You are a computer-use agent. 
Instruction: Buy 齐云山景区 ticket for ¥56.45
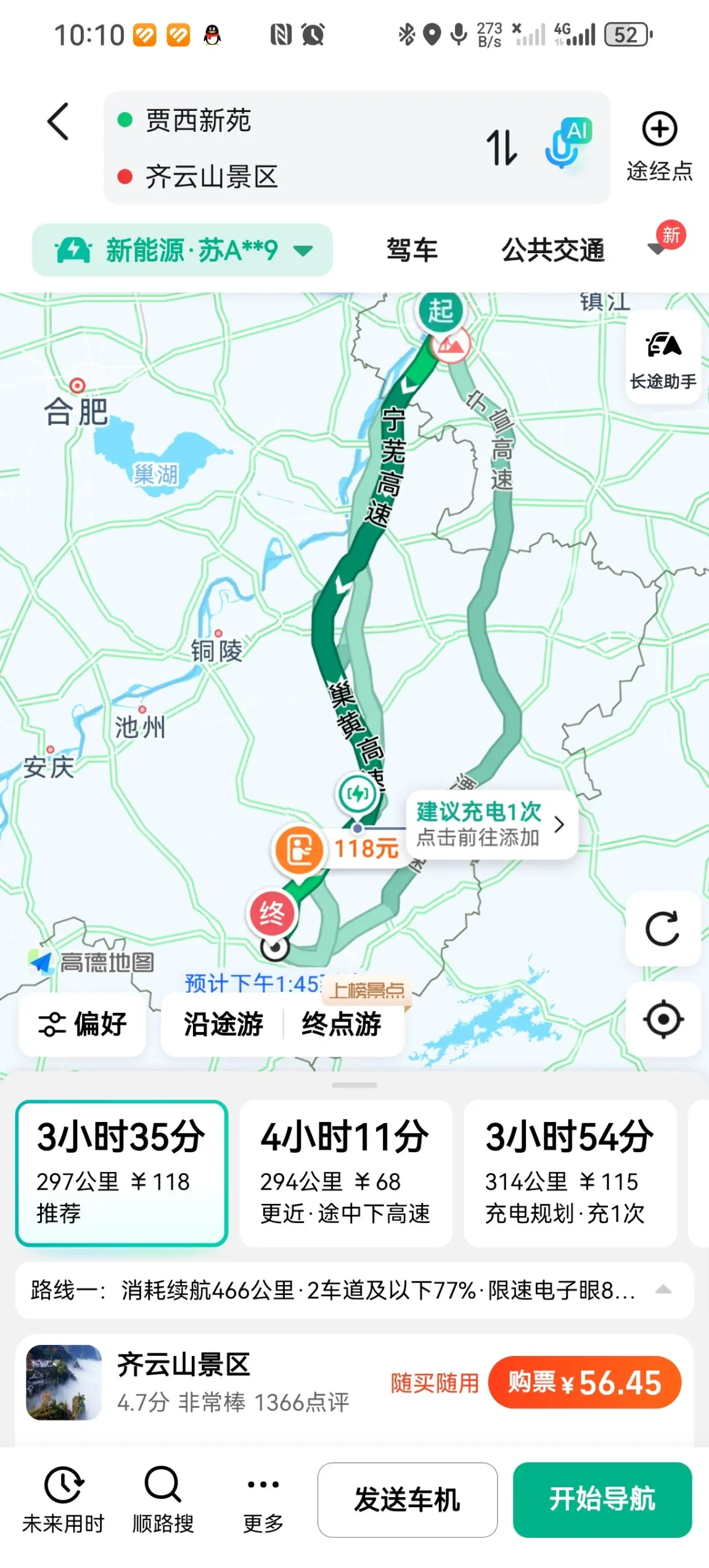584,1383
